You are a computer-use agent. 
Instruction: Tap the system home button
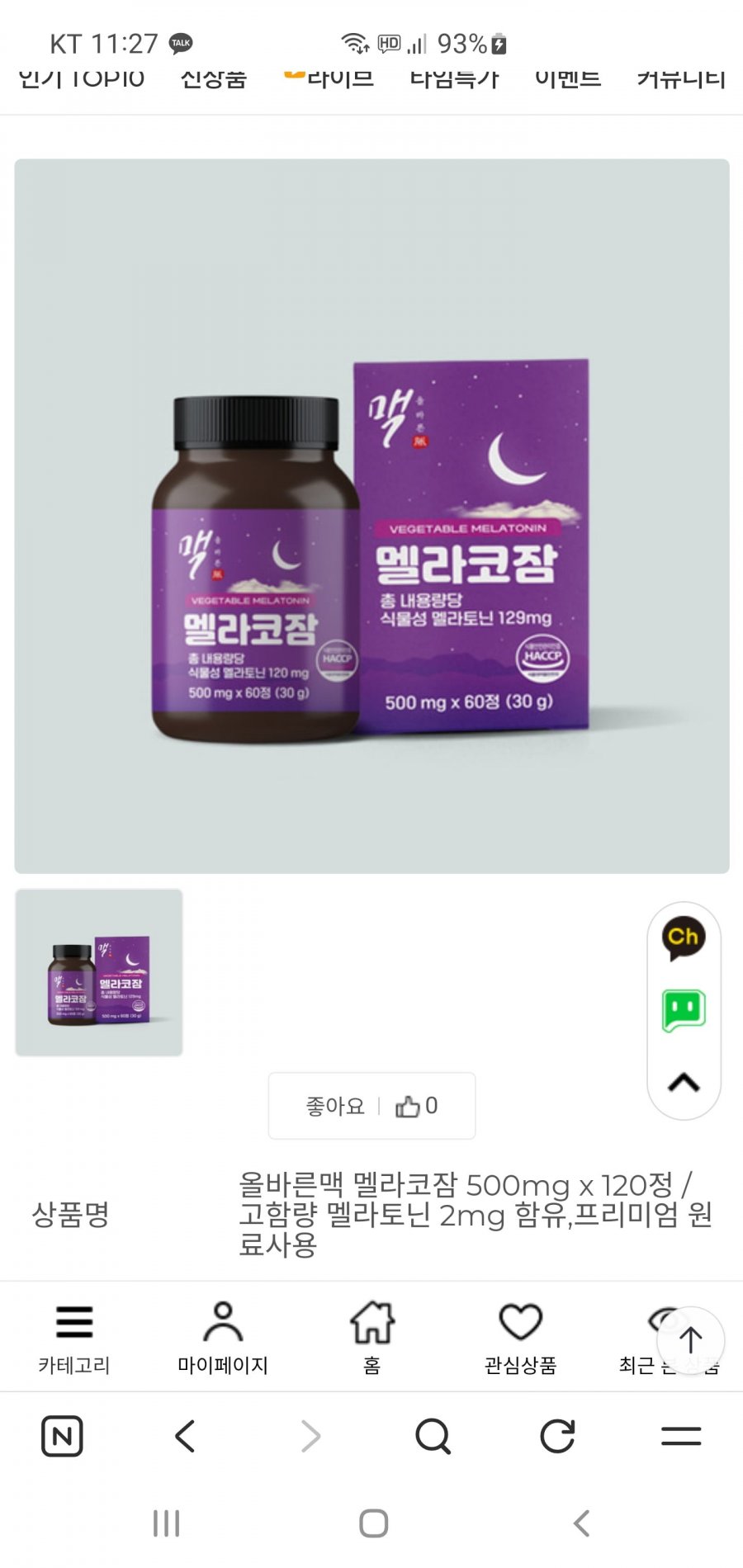pyautogui.click(x=373, y=1523)
